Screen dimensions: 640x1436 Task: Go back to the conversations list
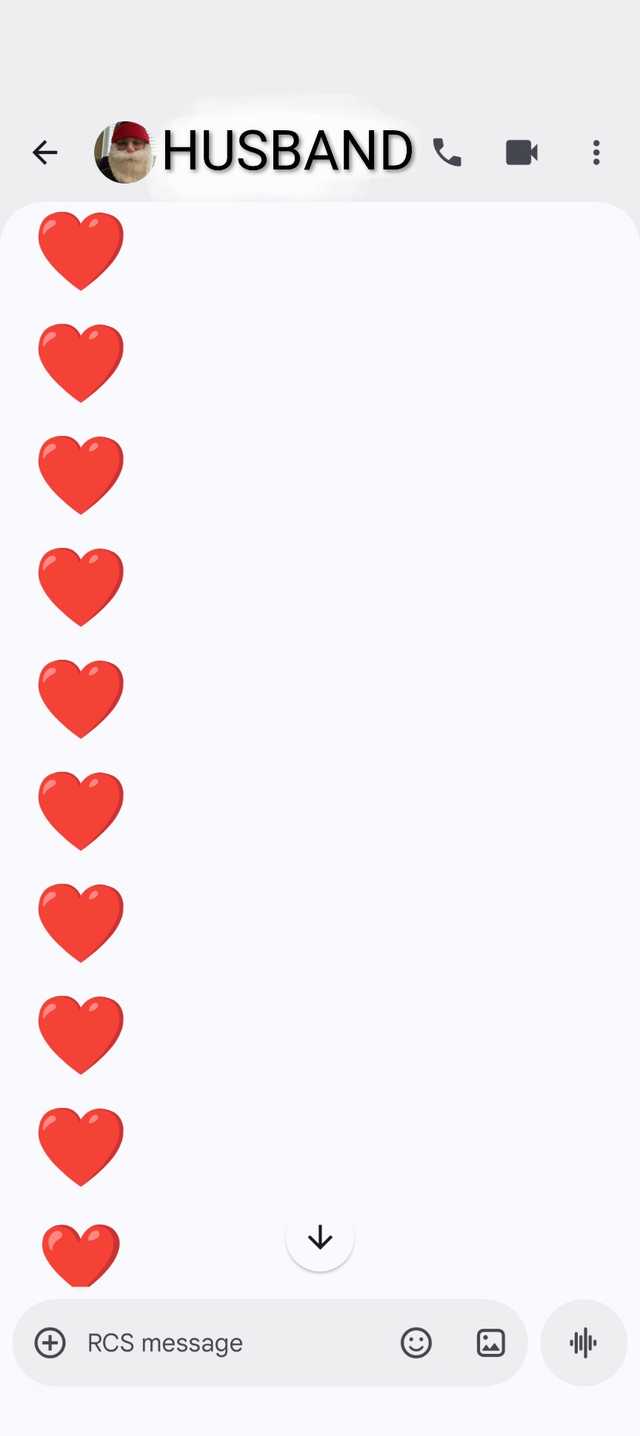coord(45,152)
